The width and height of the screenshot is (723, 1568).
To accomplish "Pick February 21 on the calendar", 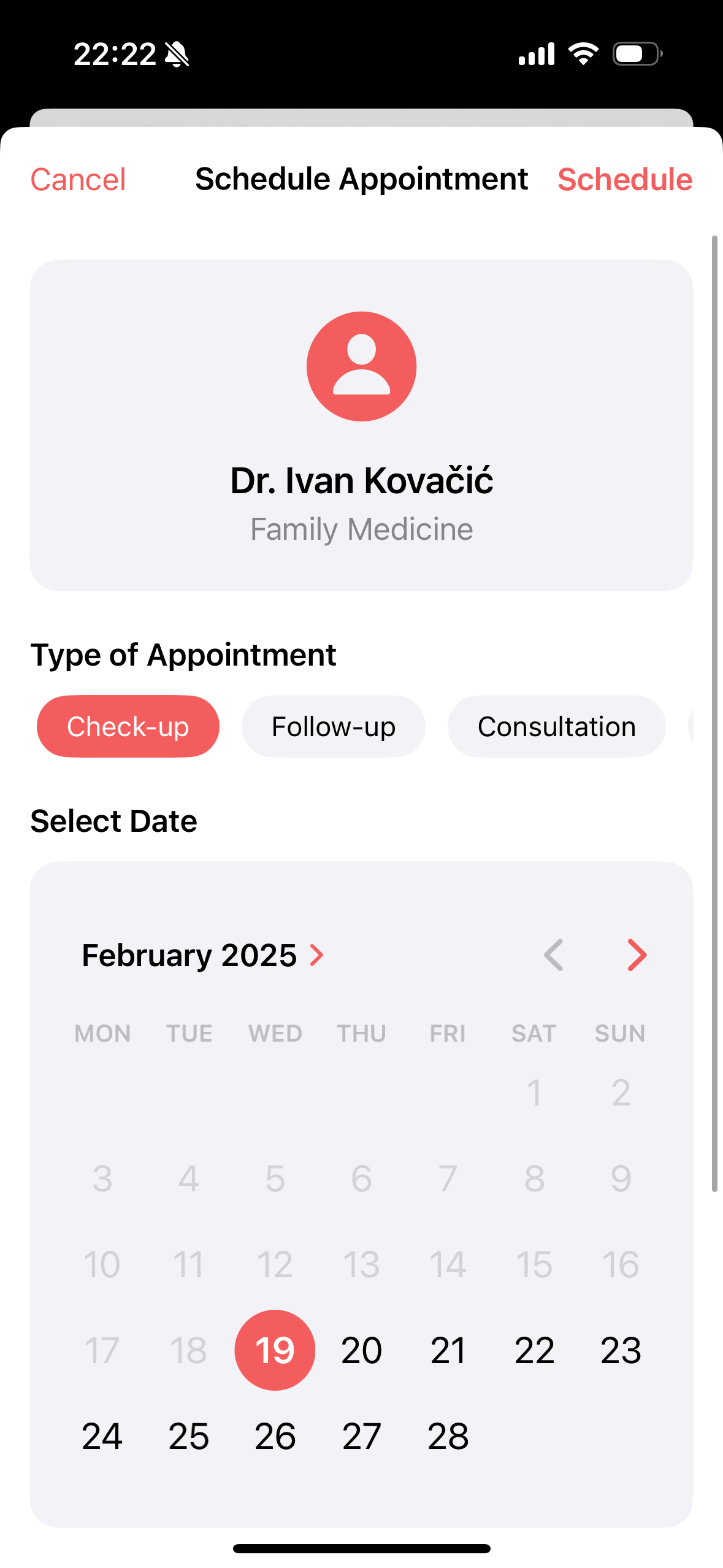I will pyautogui.click(x=448, y=1350).
